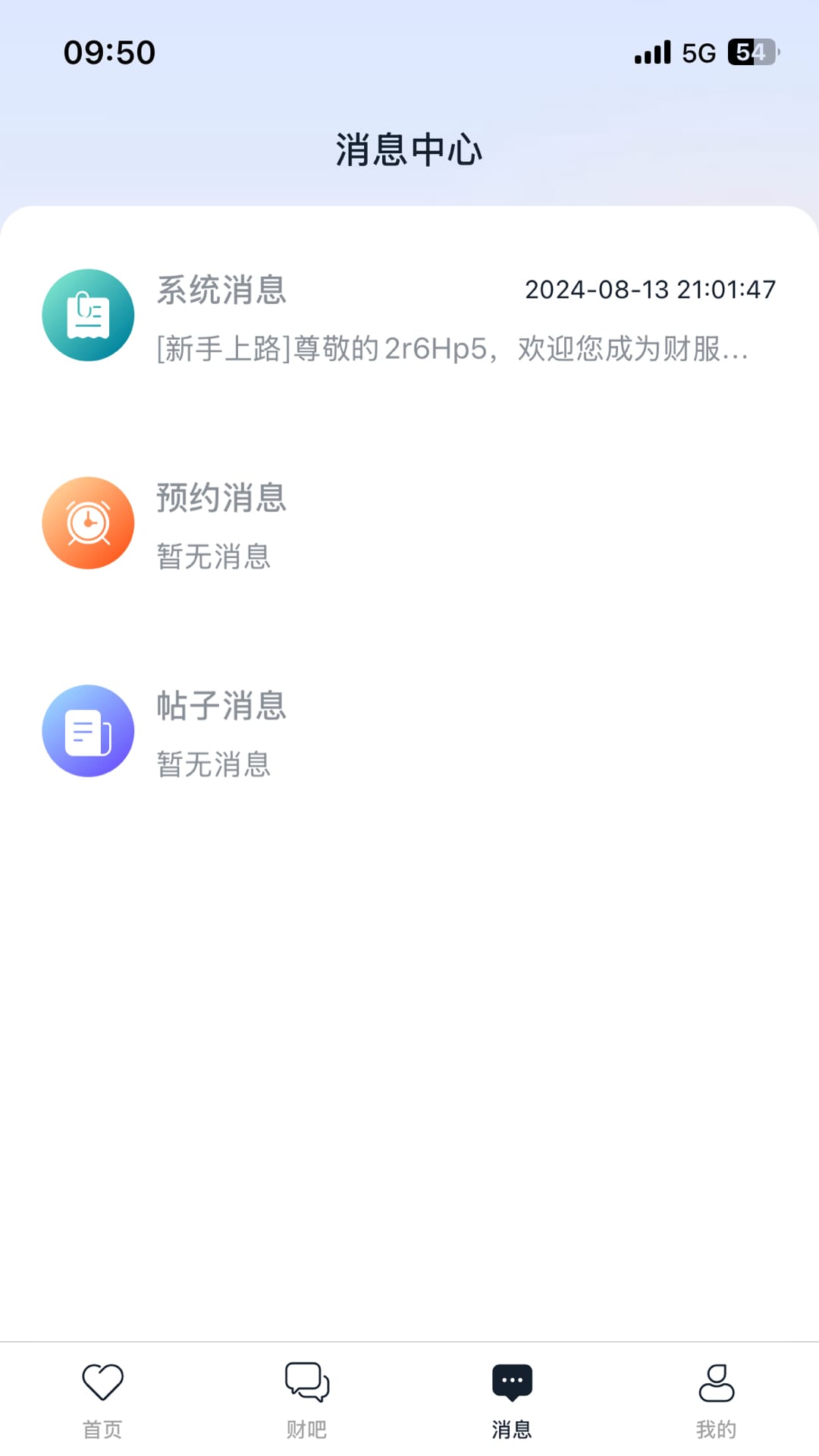Click the clock showing 09:50
The width and height of the screenshot is (819, 1456).
point(110,51)
